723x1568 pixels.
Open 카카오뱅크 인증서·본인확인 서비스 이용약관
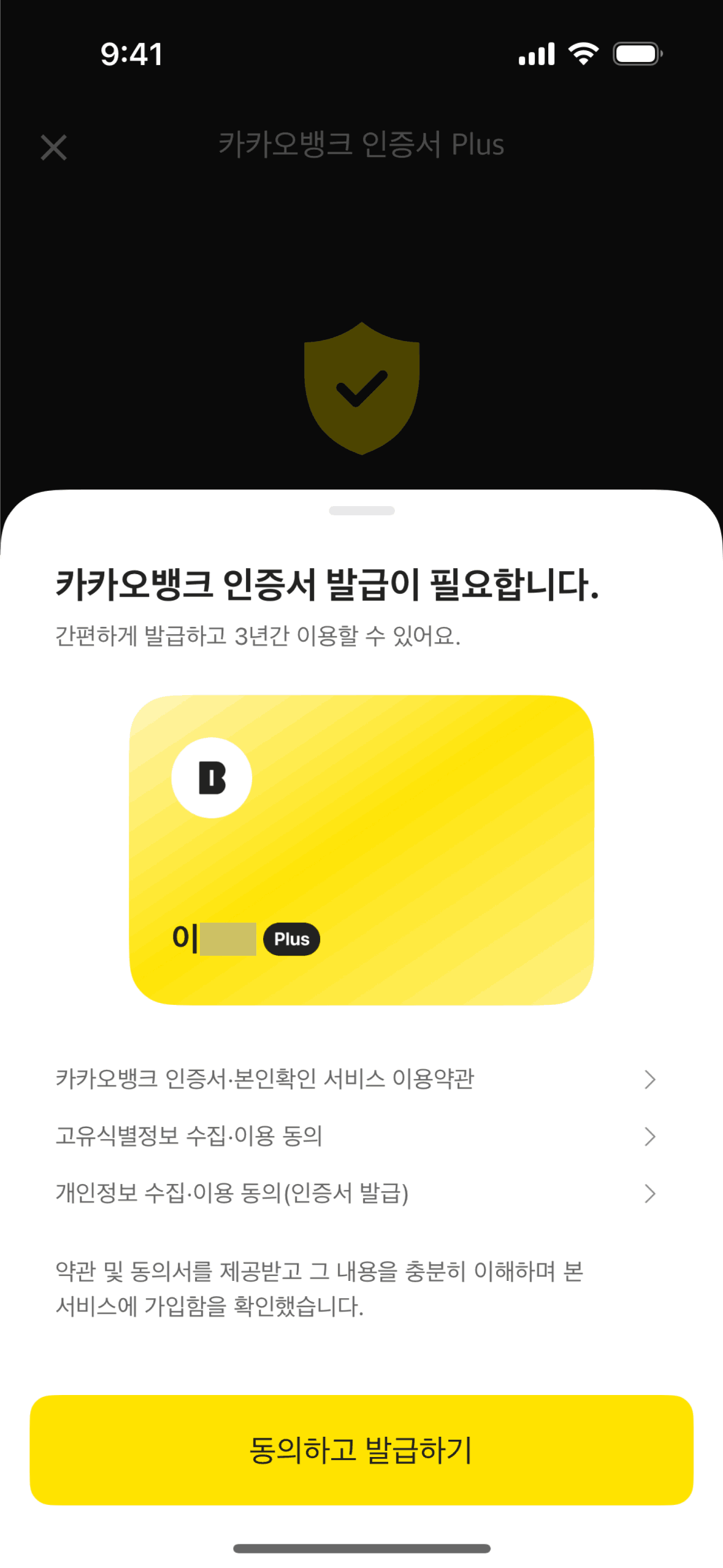[356, 1079]
